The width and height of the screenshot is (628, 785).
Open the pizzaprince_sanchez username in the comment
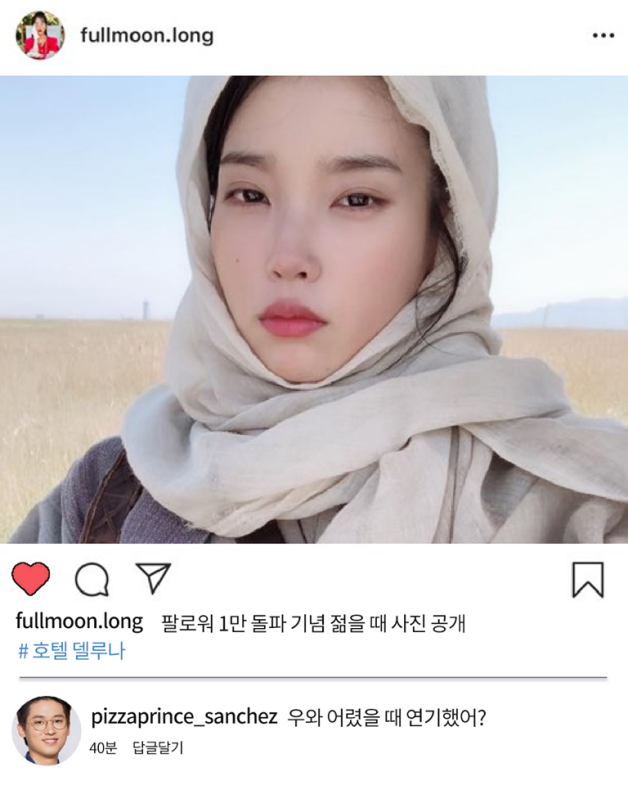point(181,717)
